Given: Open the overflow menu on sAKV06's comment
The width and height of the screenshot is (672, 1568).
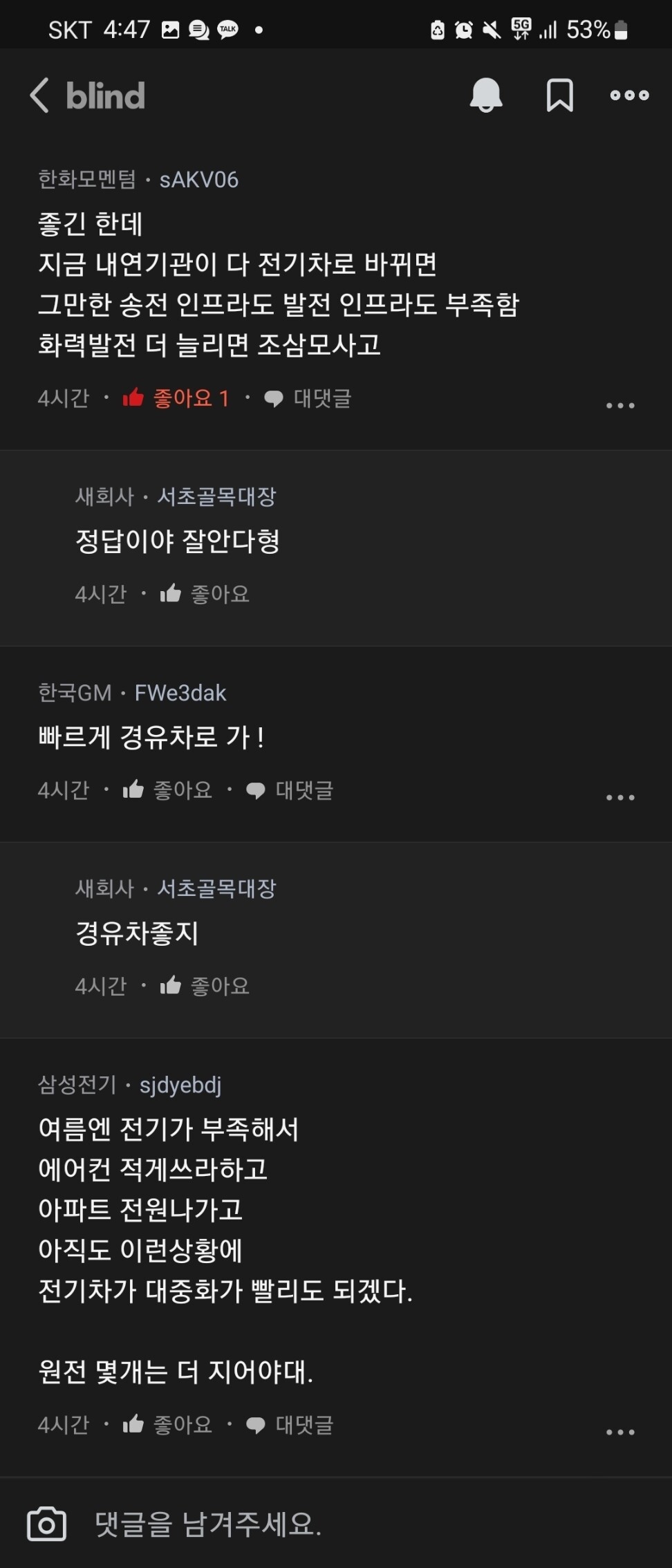Looking at the screenshot, I should [620, 405].
